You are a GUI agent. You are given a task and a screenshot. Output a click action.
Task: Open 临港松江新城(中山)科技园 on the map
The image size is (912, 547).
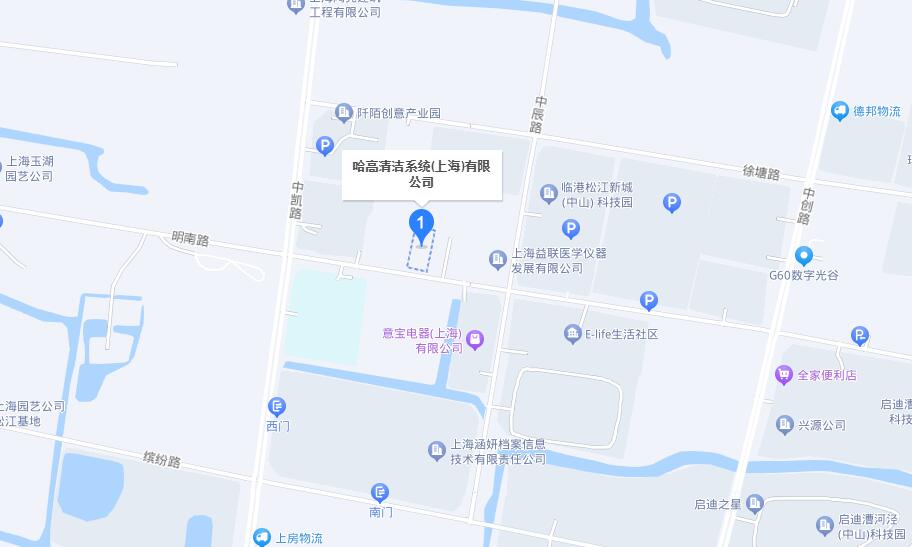[x=548, y=194]
